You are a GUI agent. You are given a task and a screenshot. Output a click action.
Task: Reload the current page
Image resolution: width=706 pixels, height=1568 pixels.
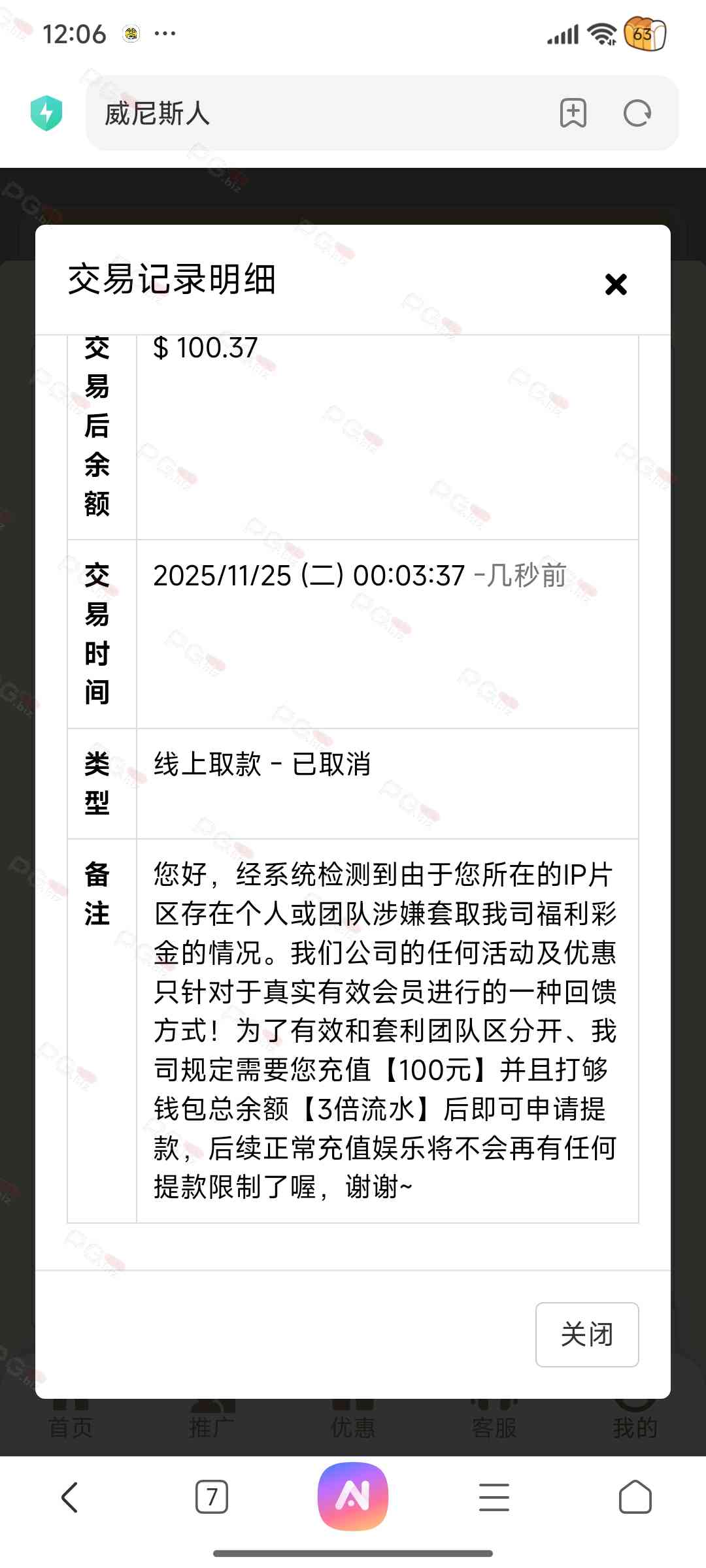coord(637,113)
